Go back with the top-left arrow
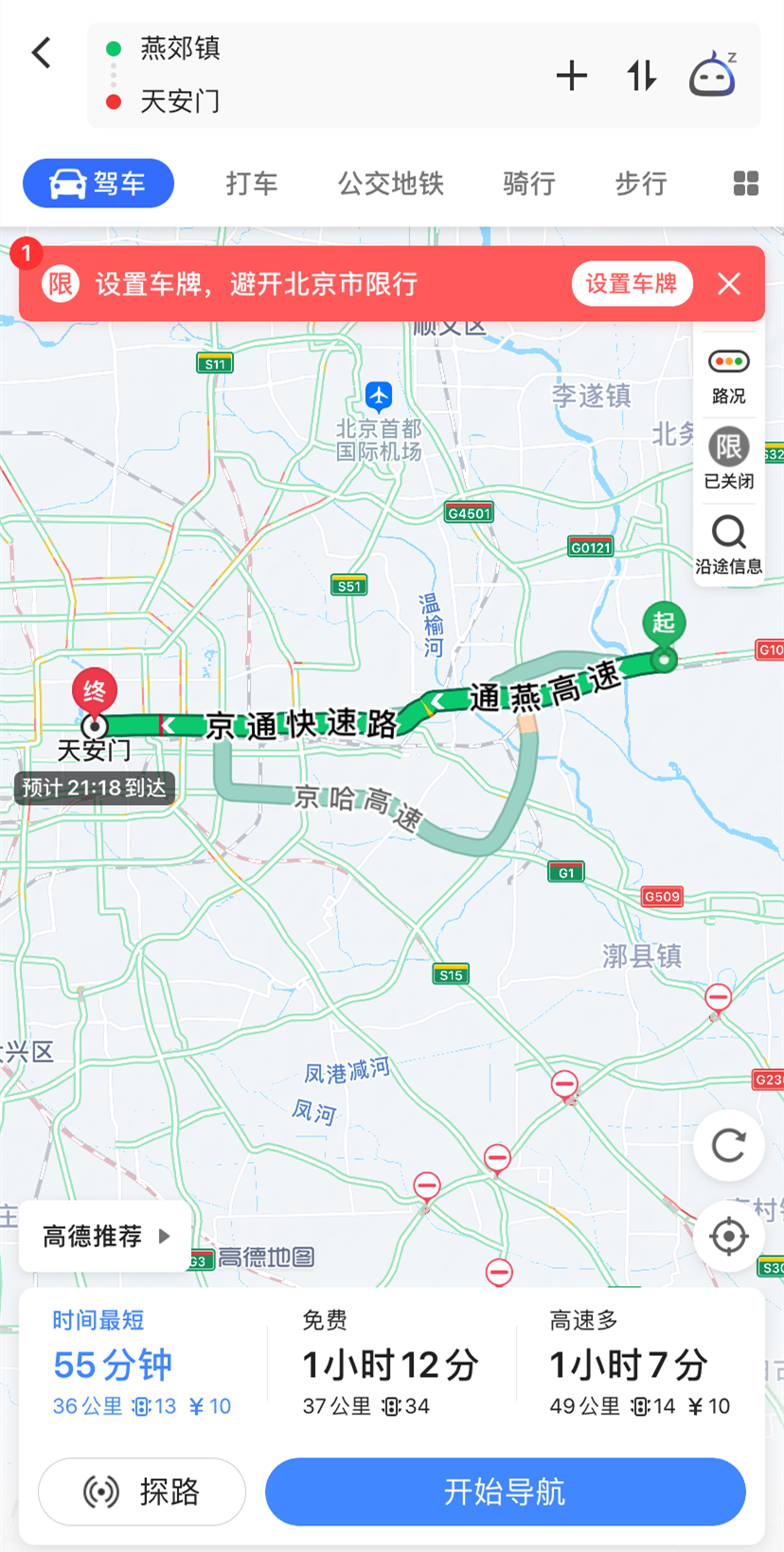Viewport: 784px width, 1552px height. [42, 53]
